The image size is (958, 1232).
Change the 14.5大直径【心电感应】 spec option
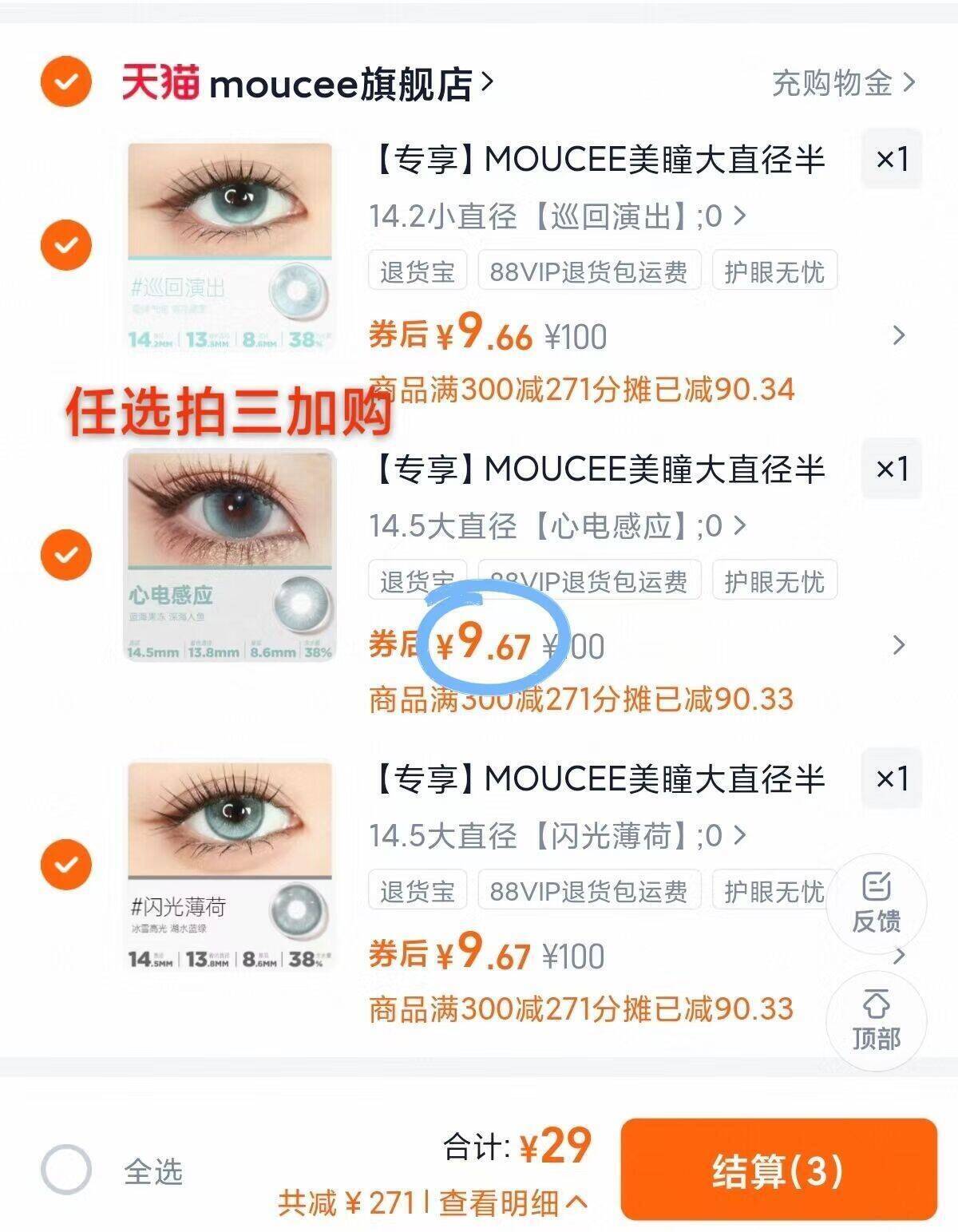(x=557, y=526)
